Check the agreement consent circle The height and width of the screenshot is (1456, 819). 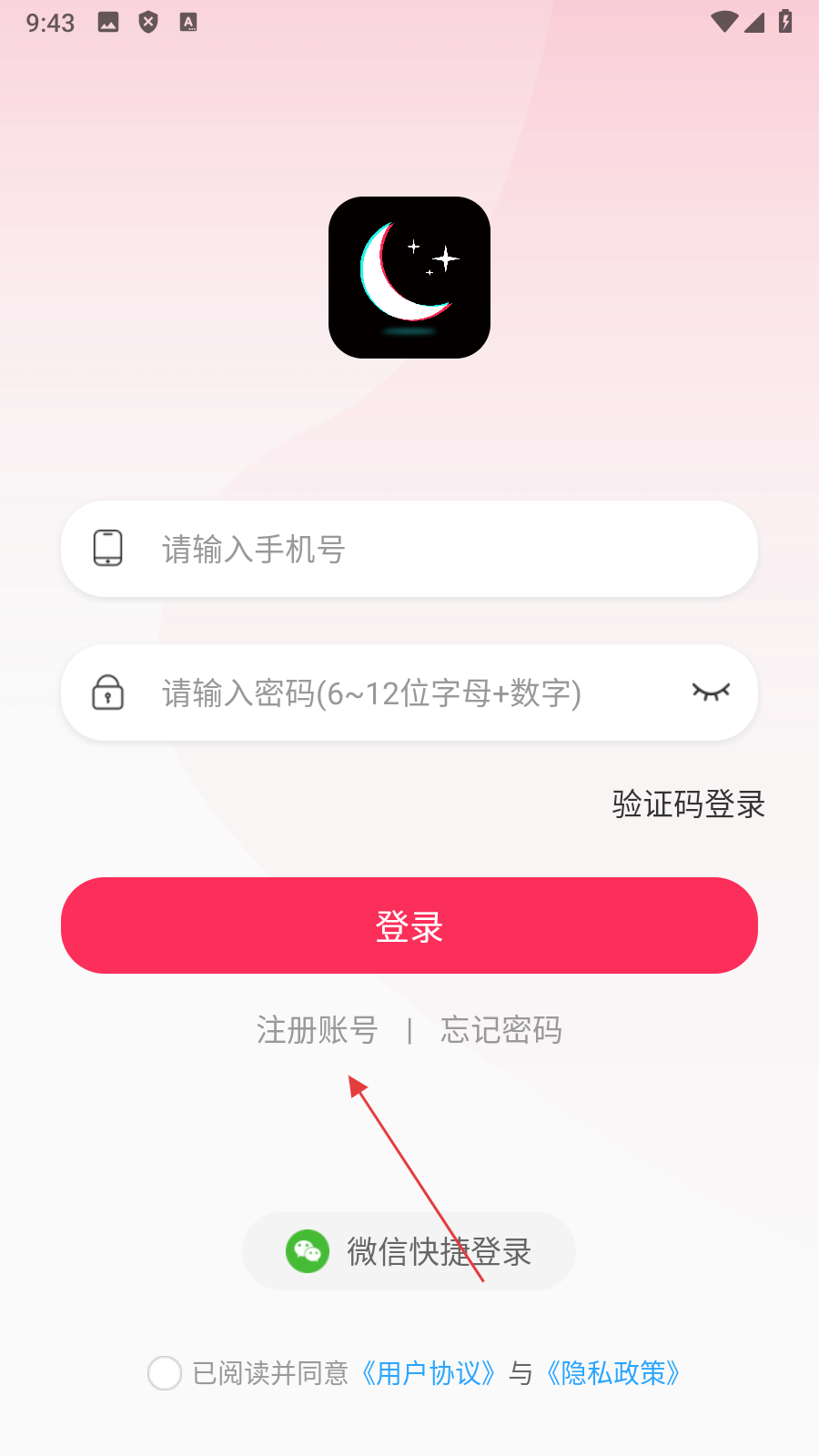coord(165,1373)
